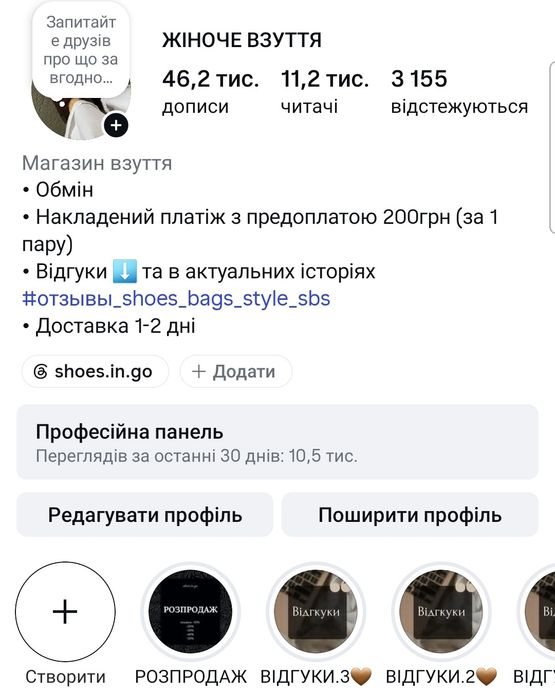
Task: Open Професійна панель
Action: coord(277,442)
